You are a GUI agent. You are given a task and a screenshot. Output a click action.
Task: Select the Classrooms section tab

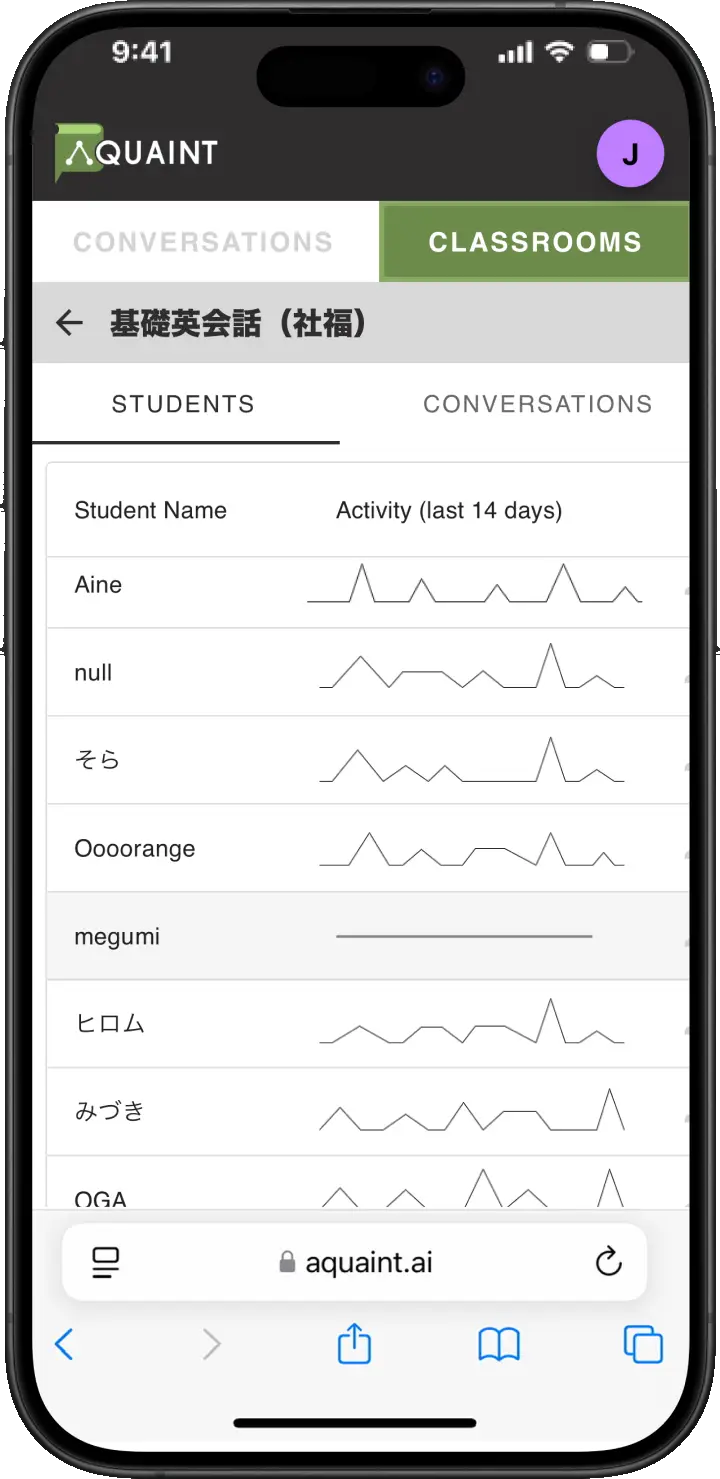(535, 242)
